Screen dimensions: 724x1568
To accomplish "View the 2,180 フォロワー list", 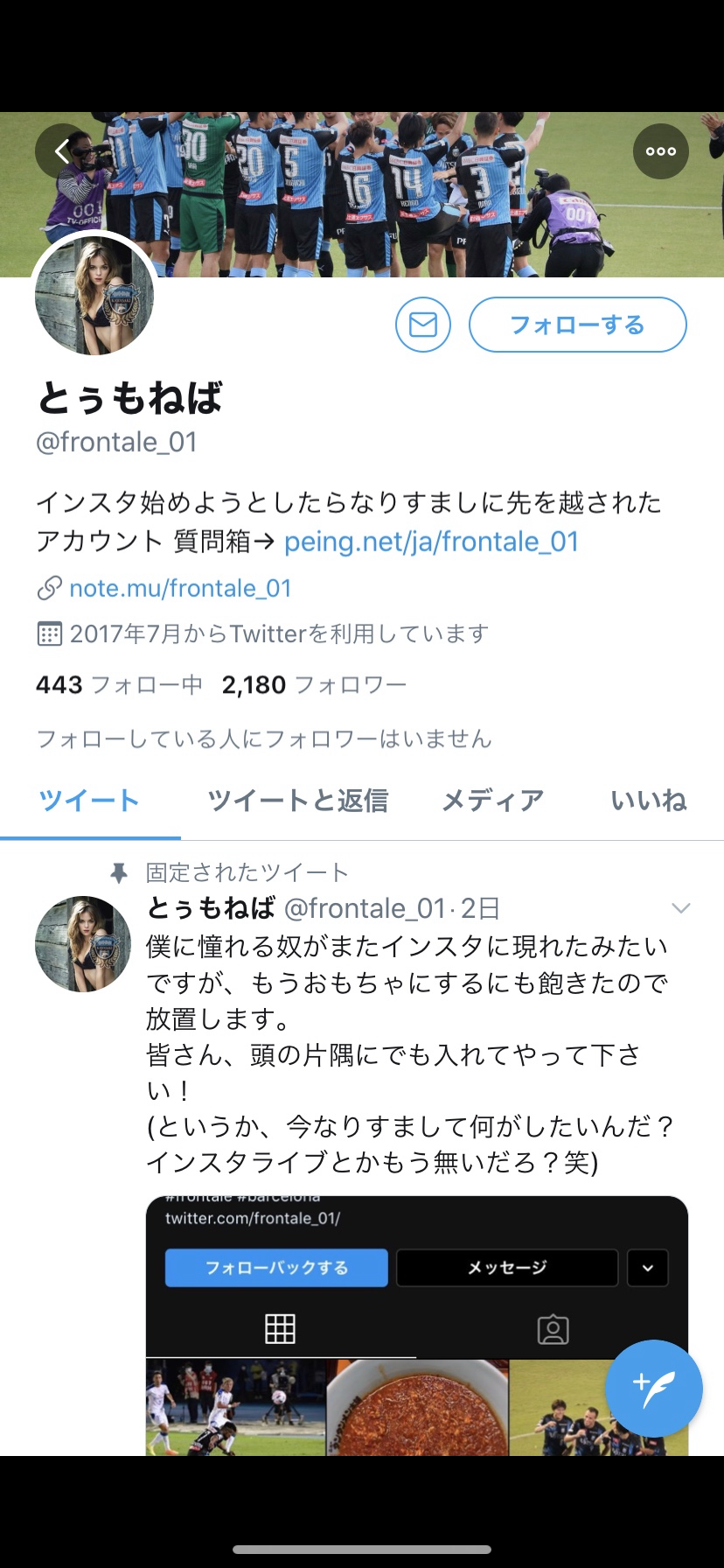I will pyautogui.click(x=314, y=684).
